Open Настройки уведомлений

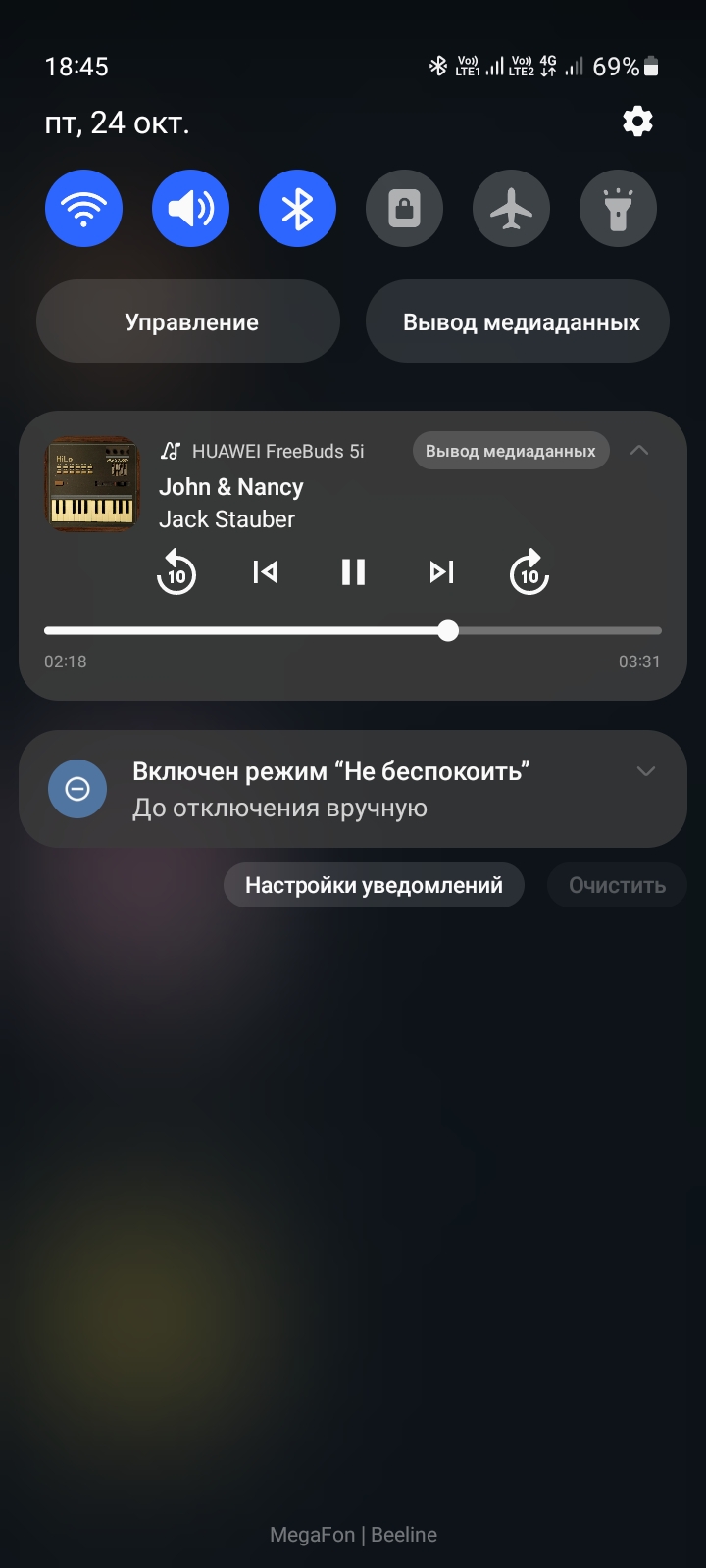pos(374,885)
